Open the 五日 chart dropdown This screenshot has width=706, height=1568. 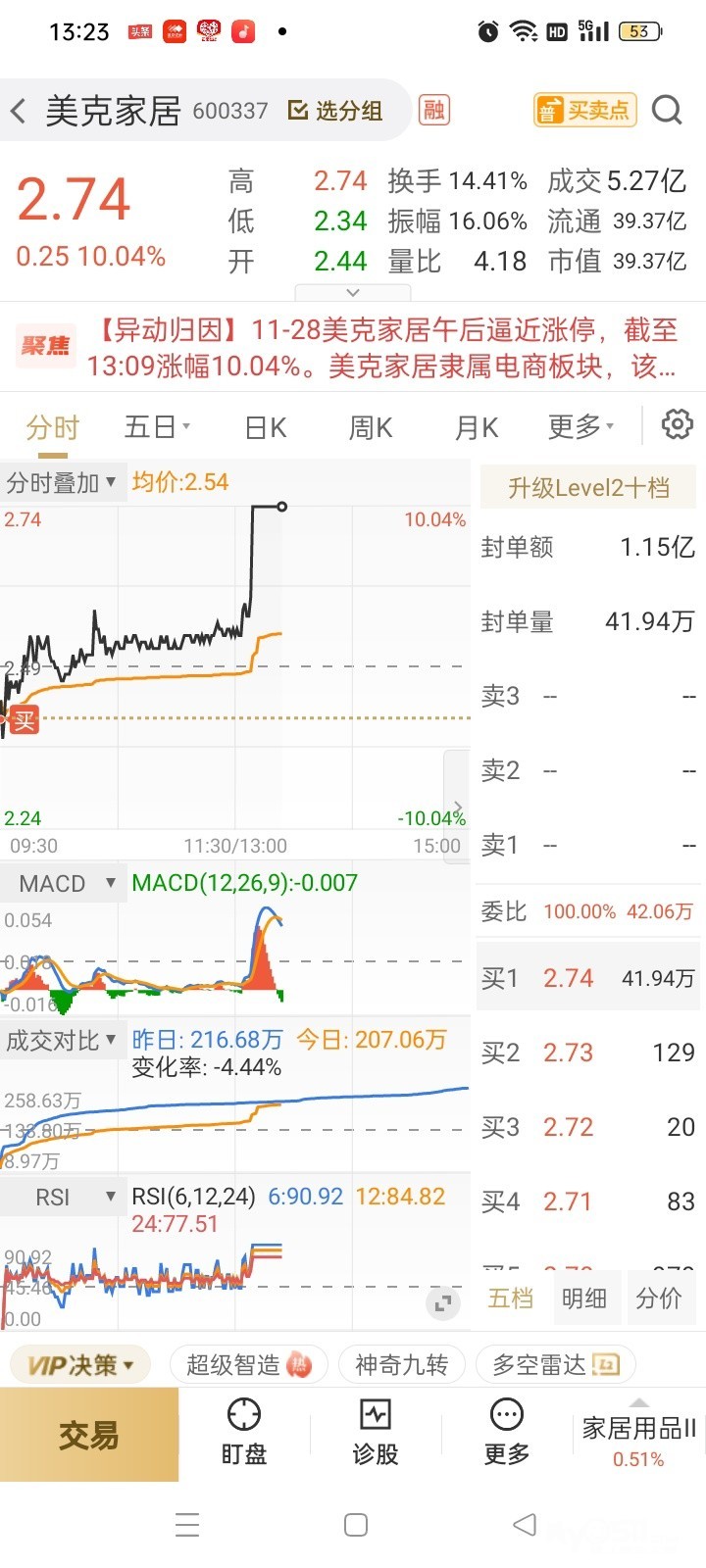click(x=157, y=427)
